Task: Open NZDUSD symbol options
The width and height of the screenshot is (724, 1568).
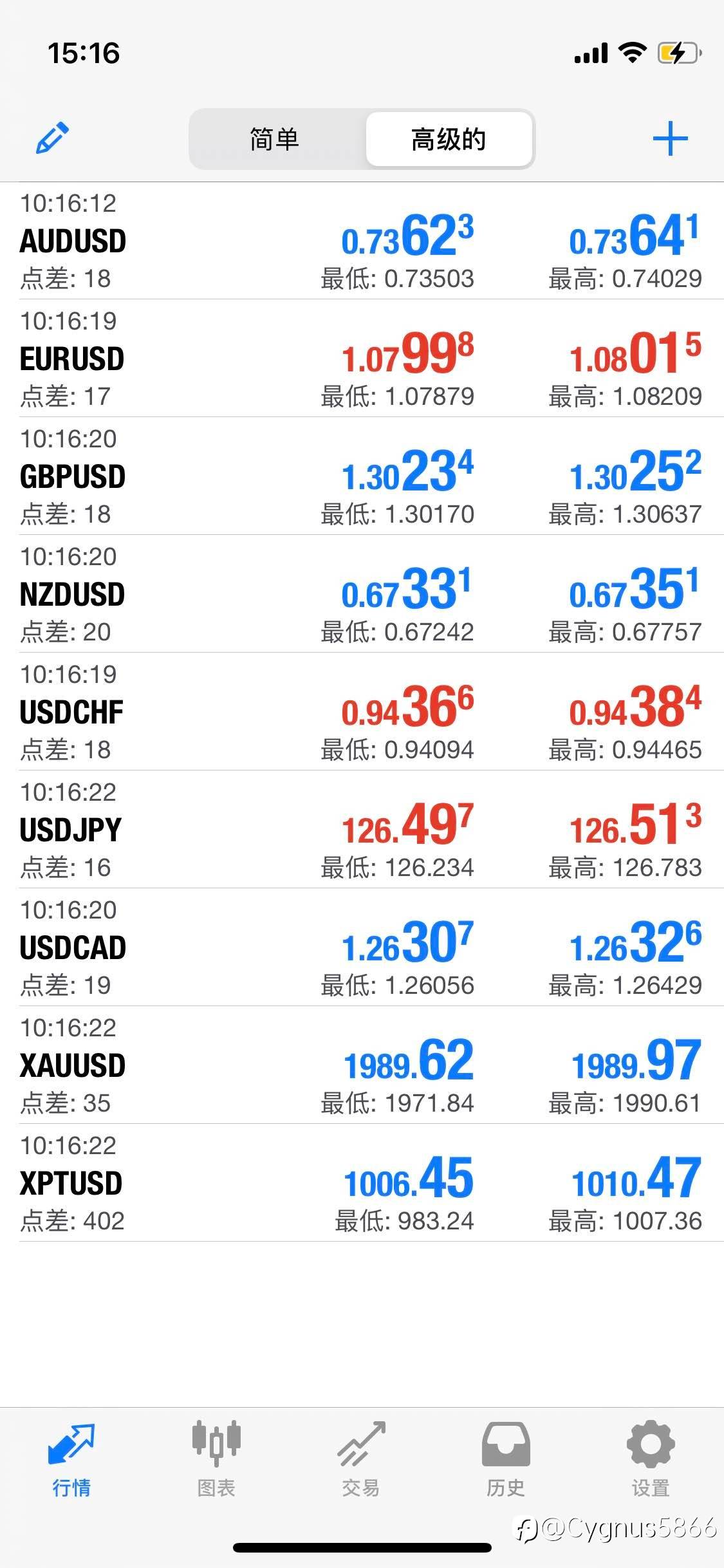Action: tap(362, 594)
